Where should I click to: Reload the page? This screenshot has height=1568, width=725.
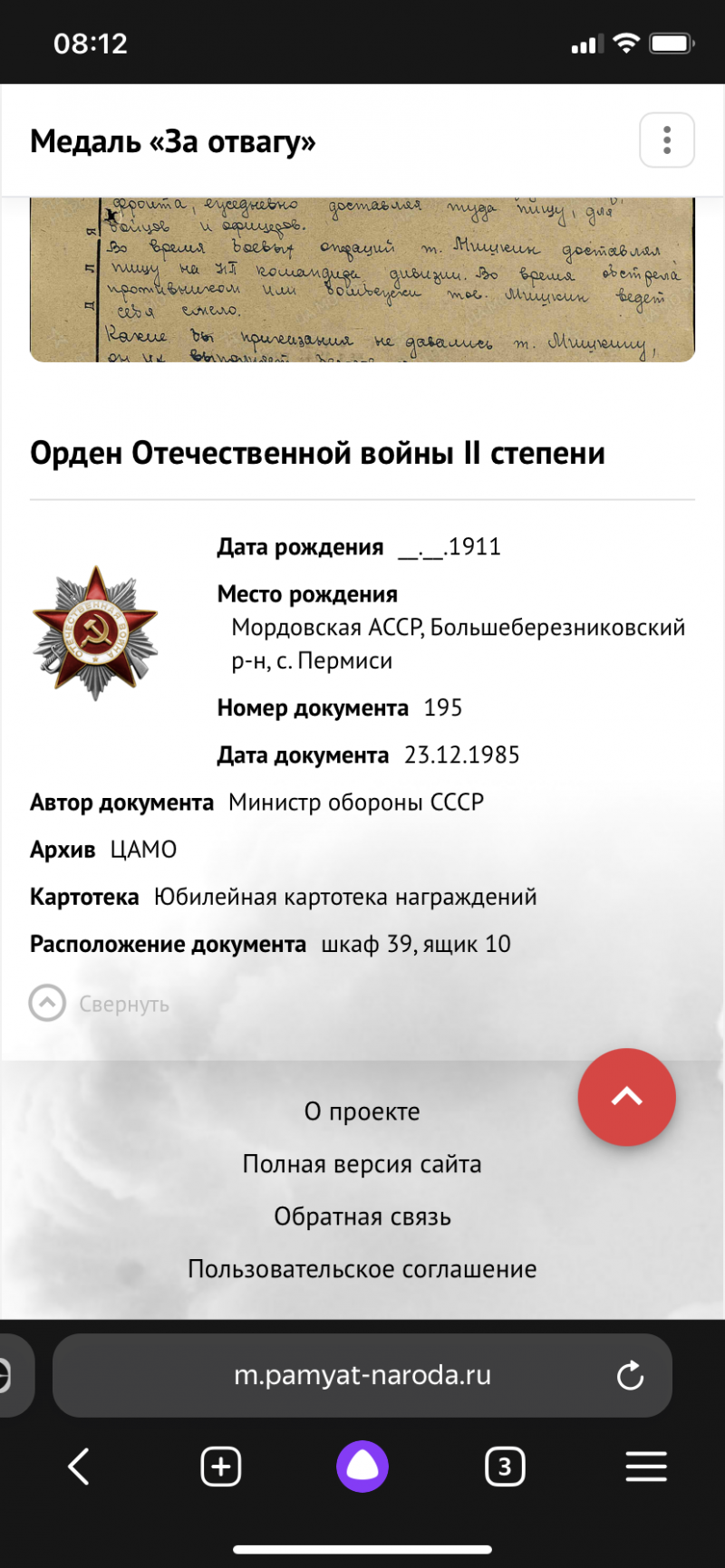[630, 1376]
